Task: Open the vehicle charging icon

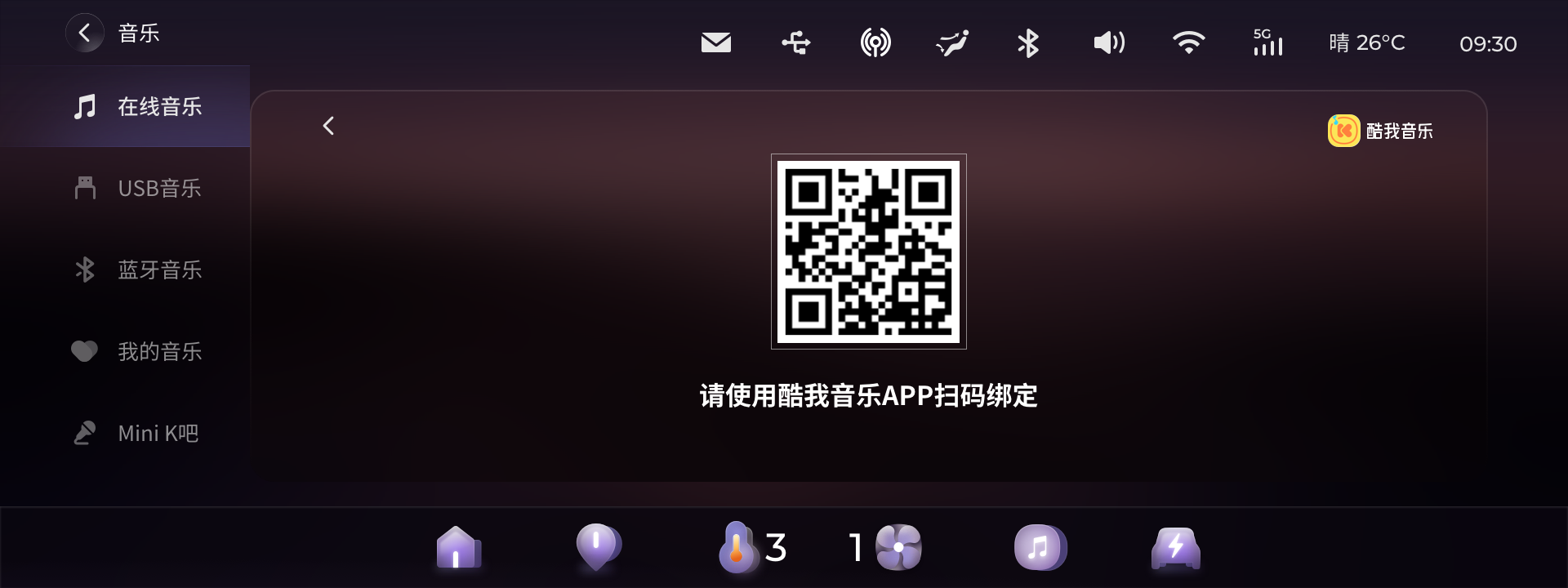Action: (1175, 547)
